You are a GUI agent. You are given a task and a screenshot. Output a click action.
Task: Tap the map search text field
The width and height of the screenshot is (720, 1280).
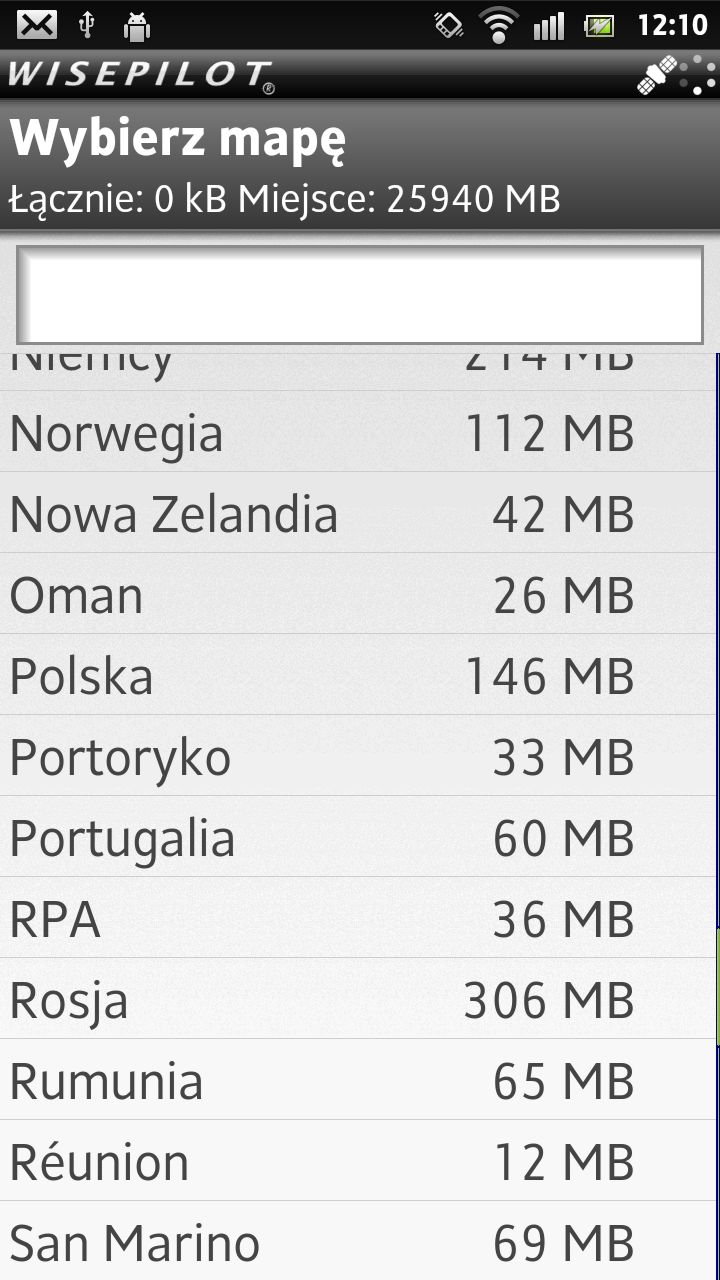(x=360, y=295)
